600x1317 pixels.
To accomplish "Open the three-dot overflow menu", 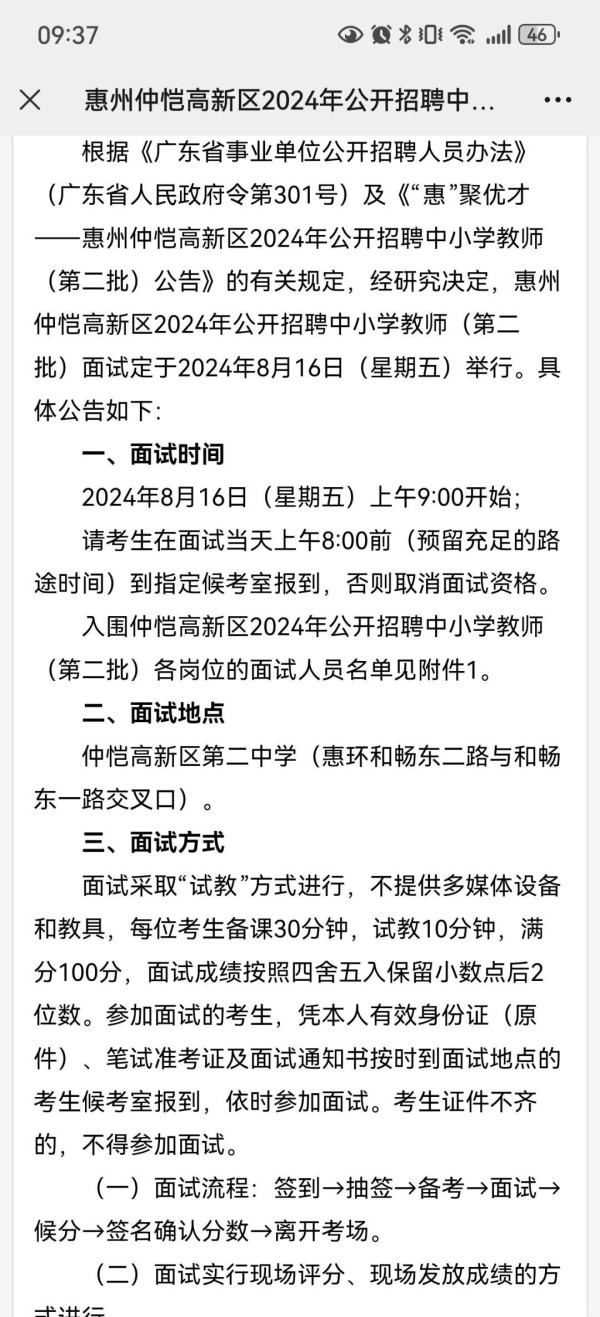I will 557,101.
